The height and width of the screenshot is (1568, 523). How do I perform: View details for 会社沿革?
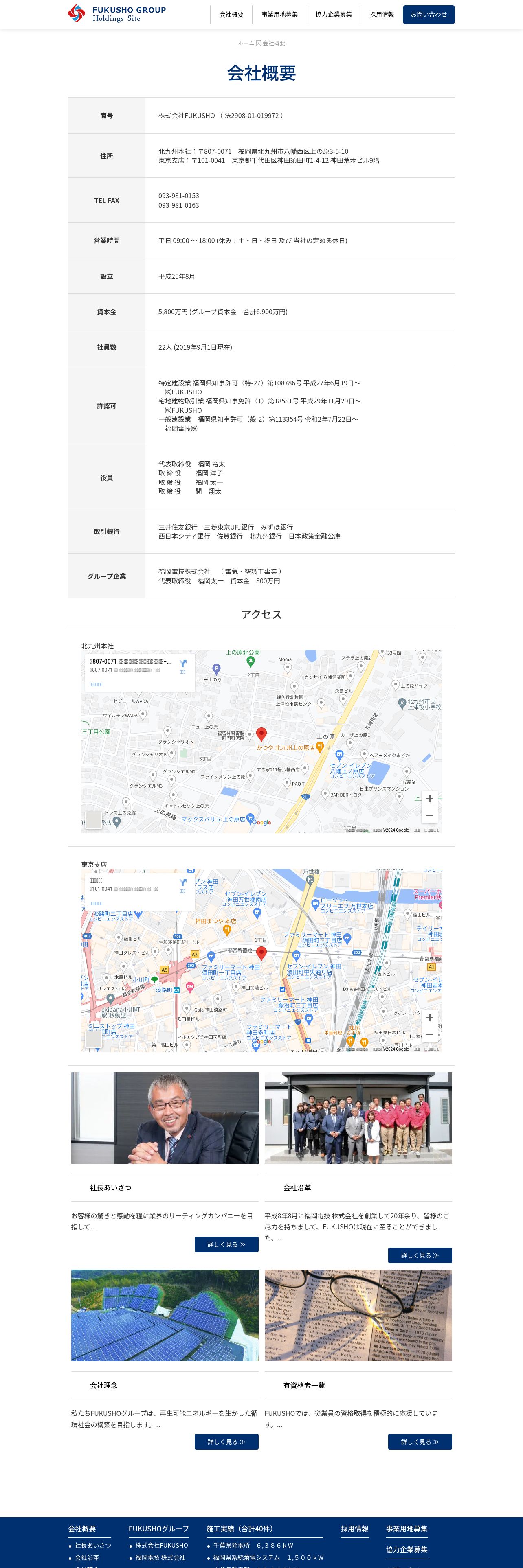pos(420,1255)
